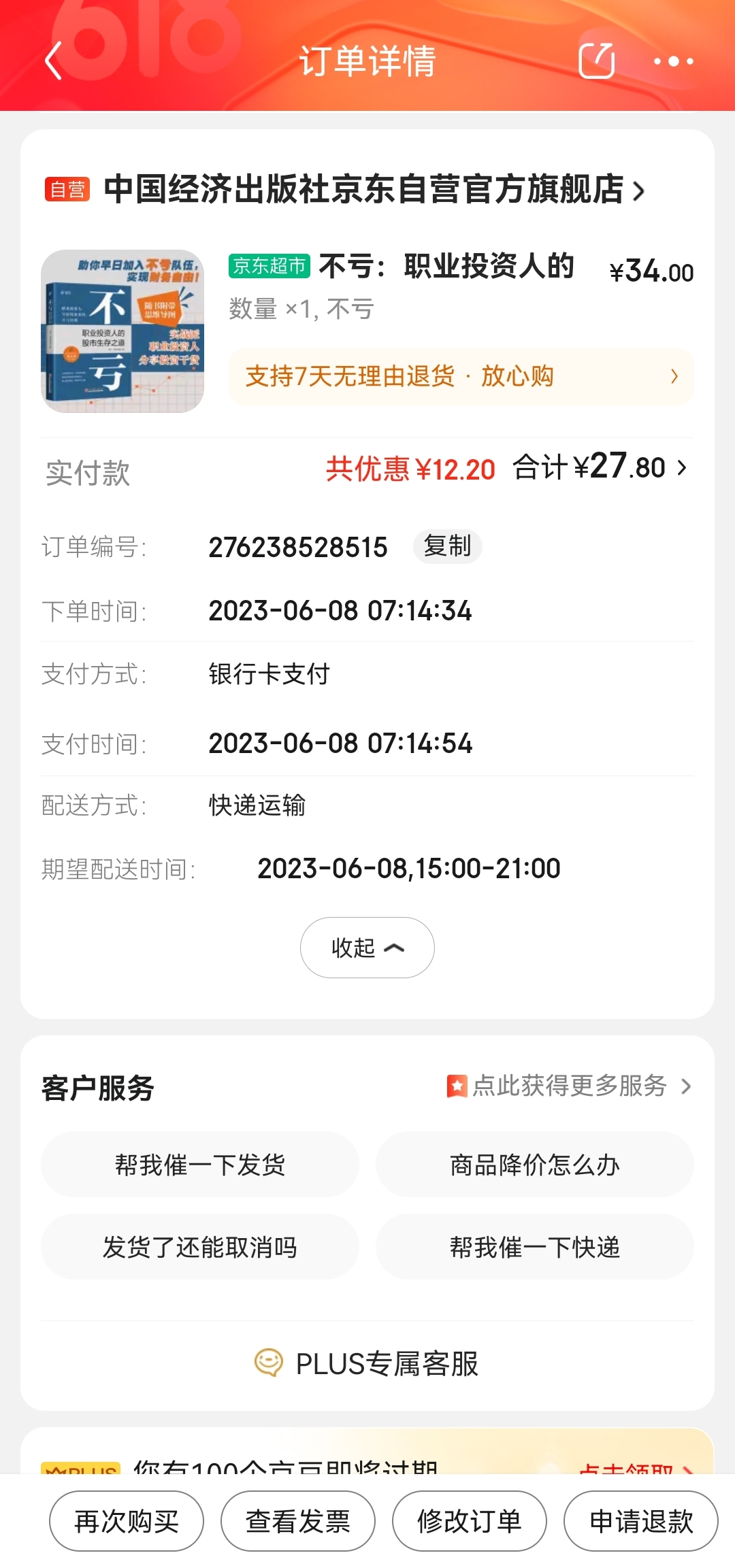Open the three-dot overflow menu
The image size is (735, 1568).
coord(673,61)
